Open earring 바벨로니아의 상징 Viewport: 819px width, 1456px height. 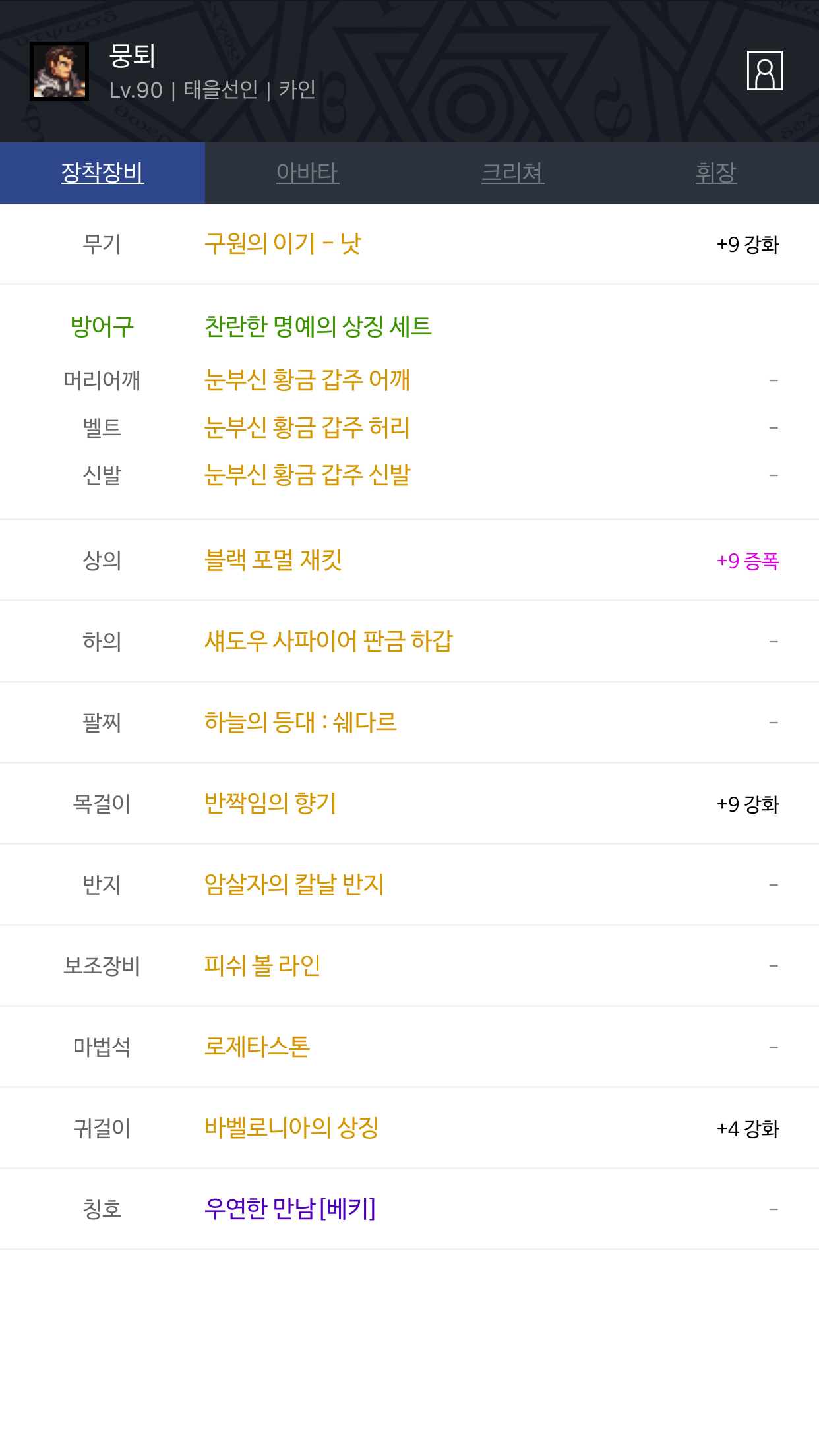291,1128
